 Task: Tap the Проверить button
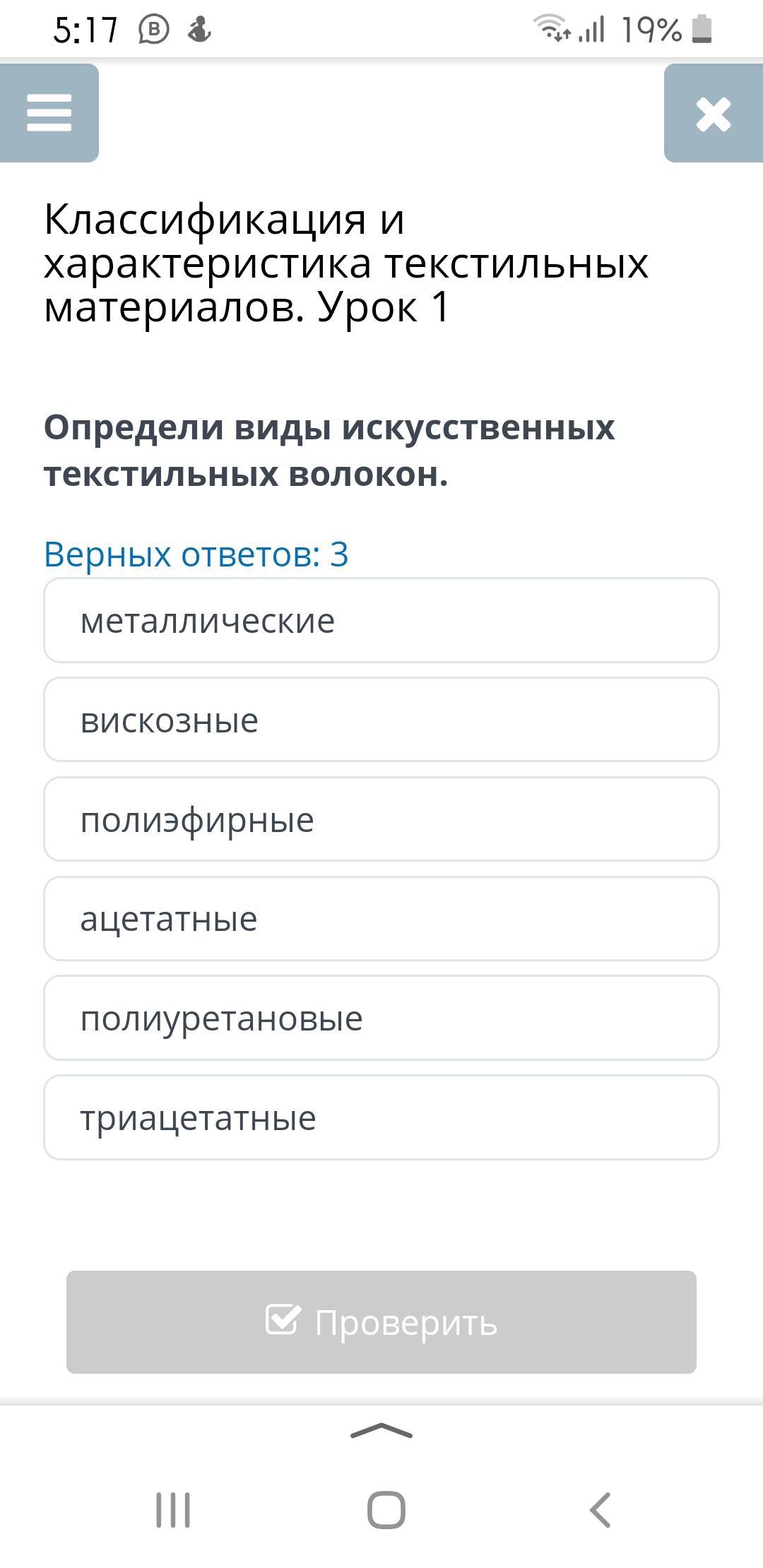click(381, 1322)
